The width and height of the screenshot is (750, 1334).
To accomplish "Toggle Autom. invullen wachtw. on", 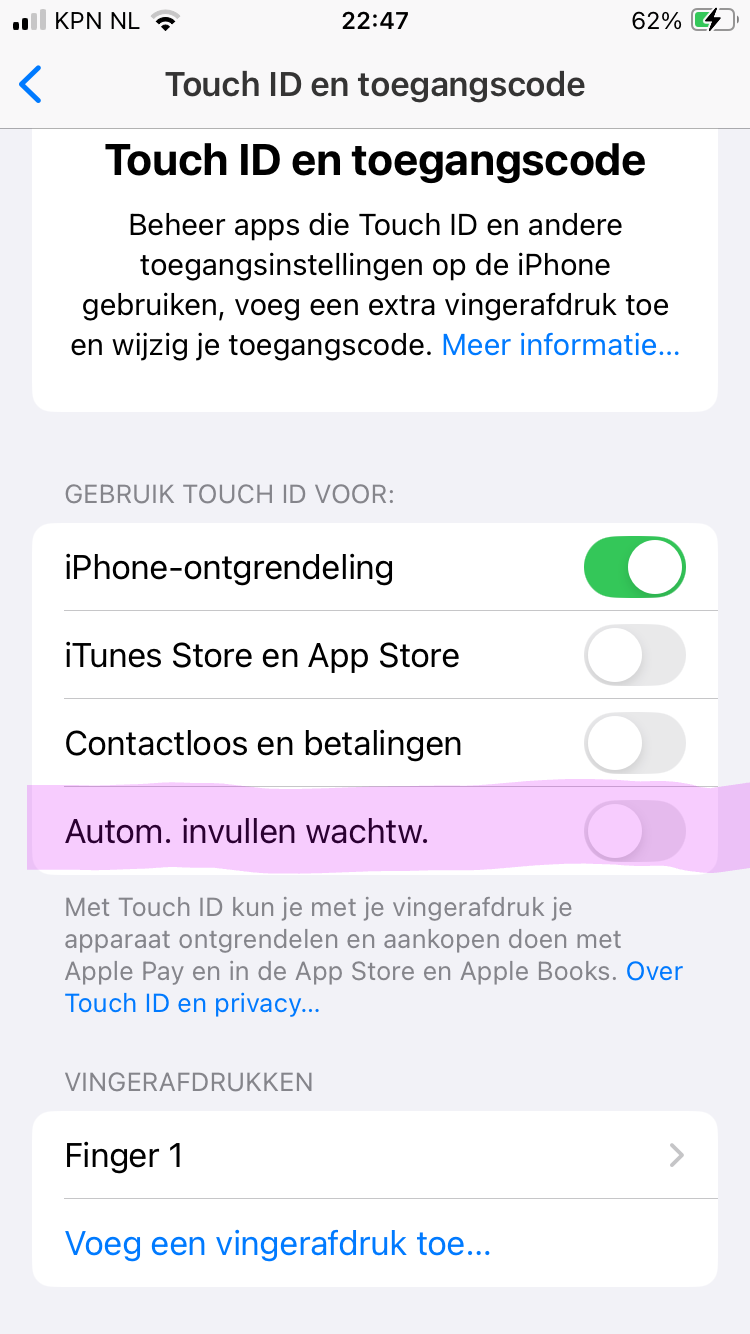I will (x=635, y=831).
